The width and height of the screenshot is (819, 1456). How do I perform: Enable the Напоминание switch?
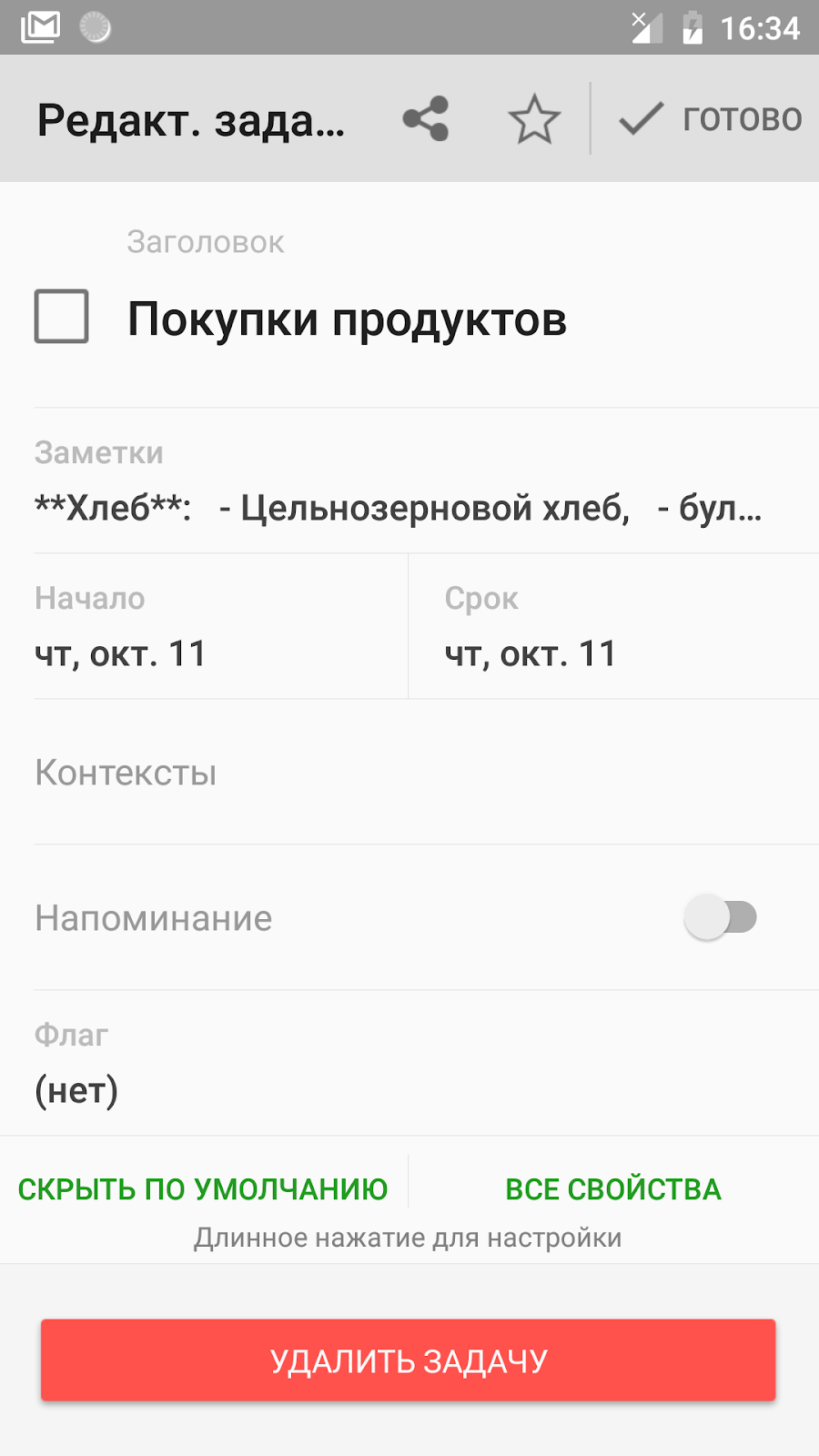pos(721,917)
